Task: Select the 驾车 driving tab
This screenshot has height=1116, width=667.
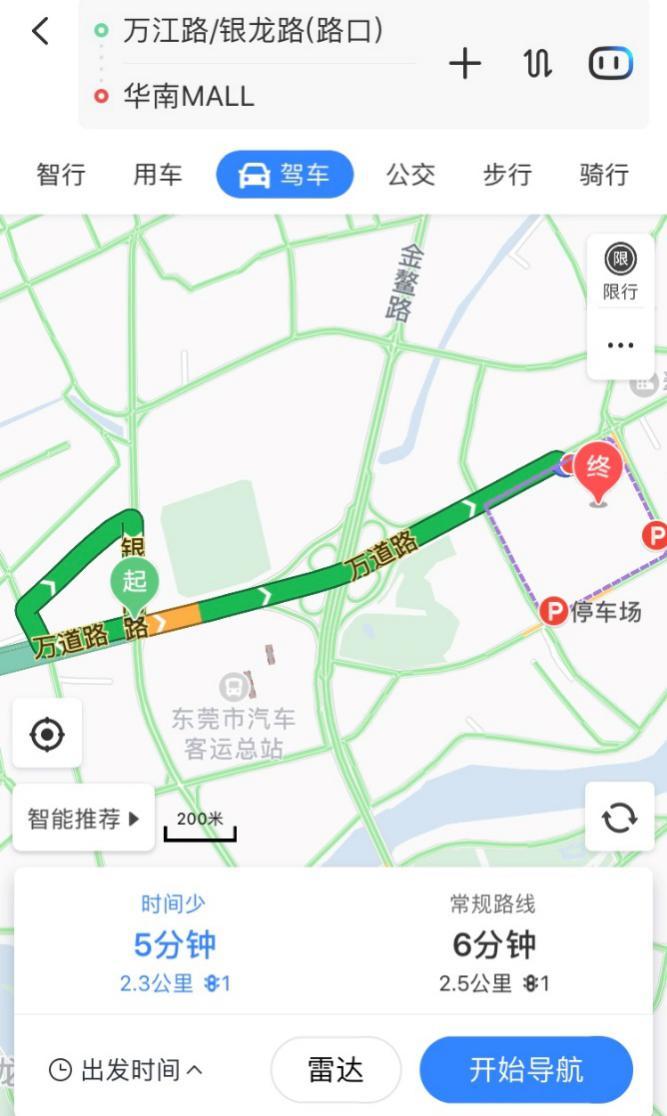Action: pos(285,175)
